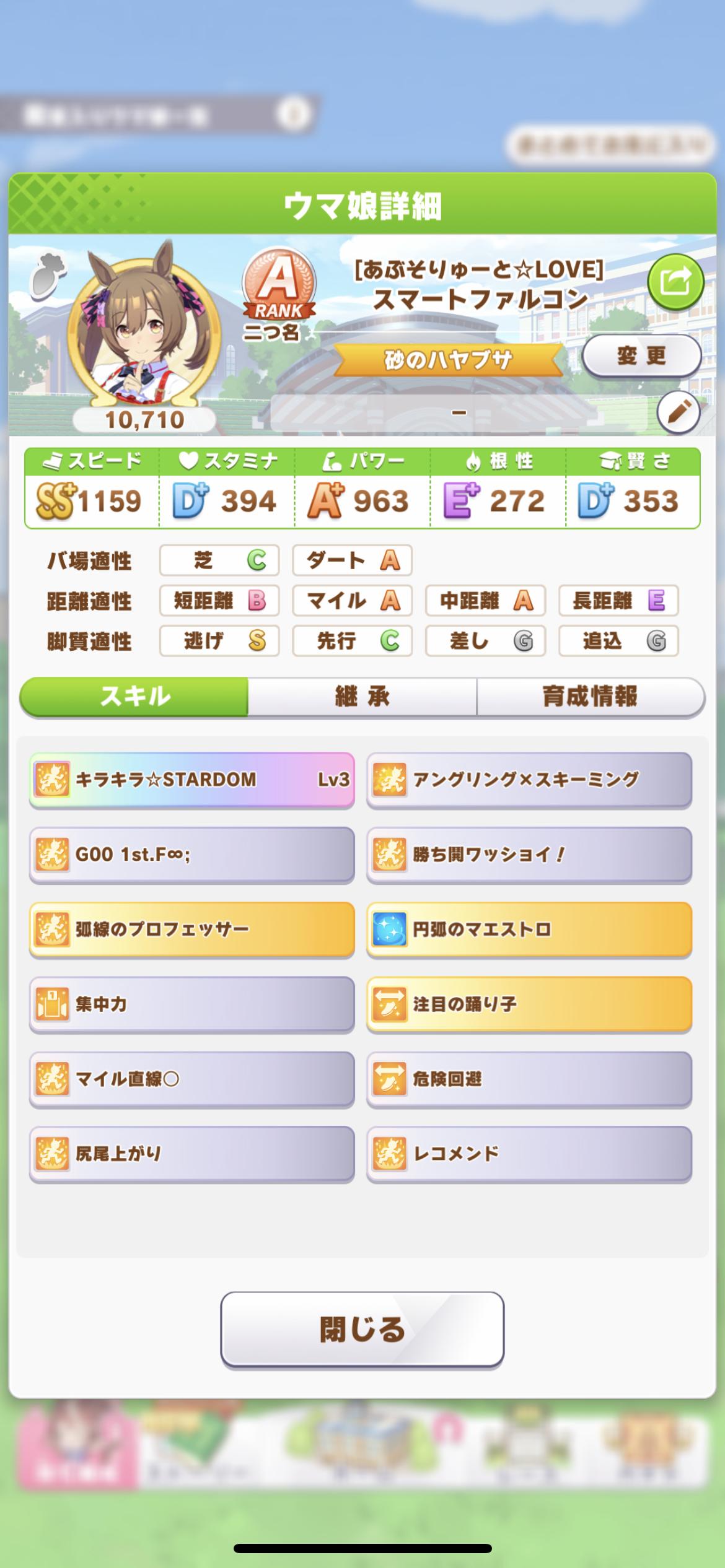Tap the green share icon

pos(675,283)
